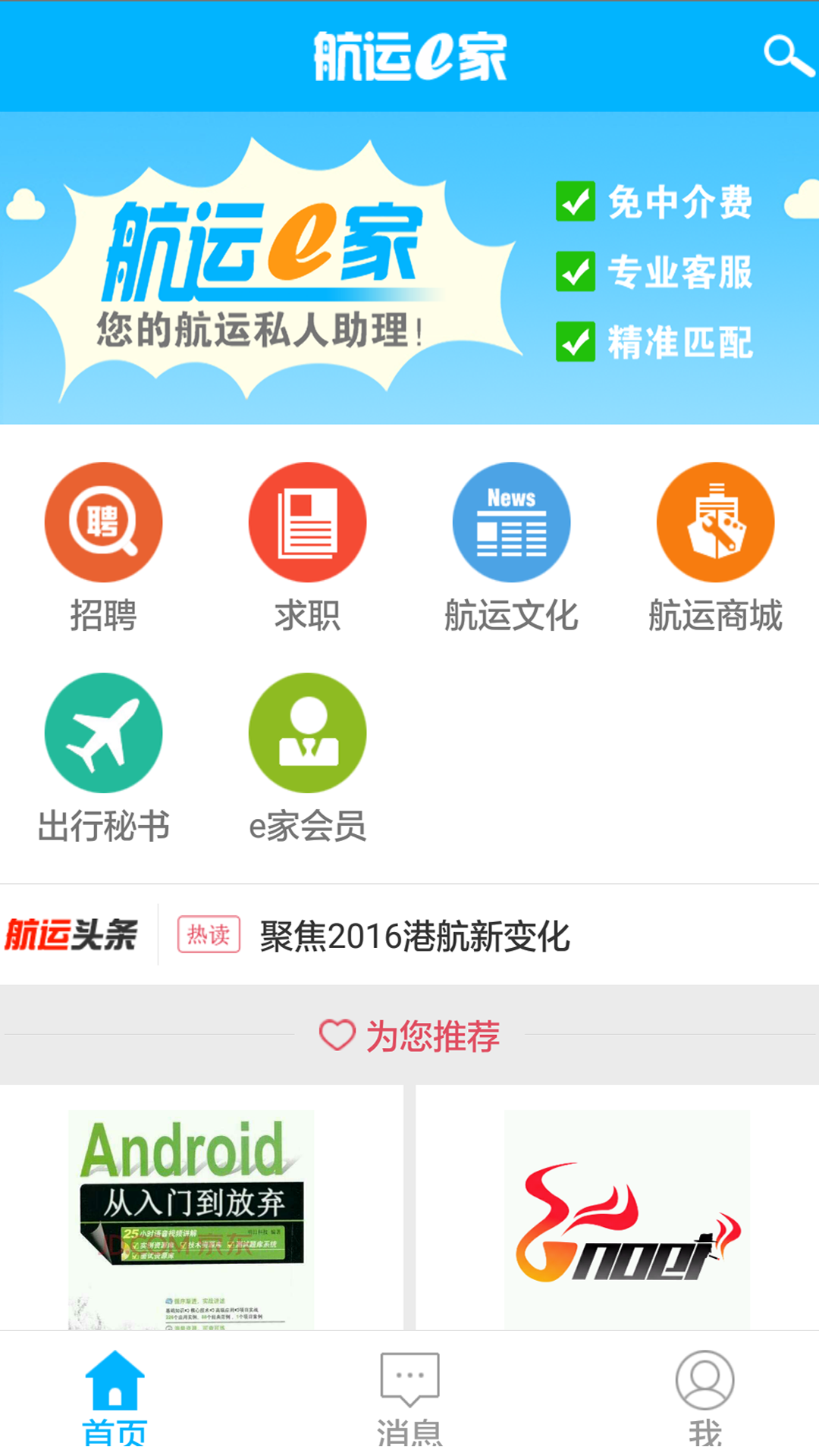Open the 航运e家 promotional banner
819x1456 pixels.
point(409,269)
